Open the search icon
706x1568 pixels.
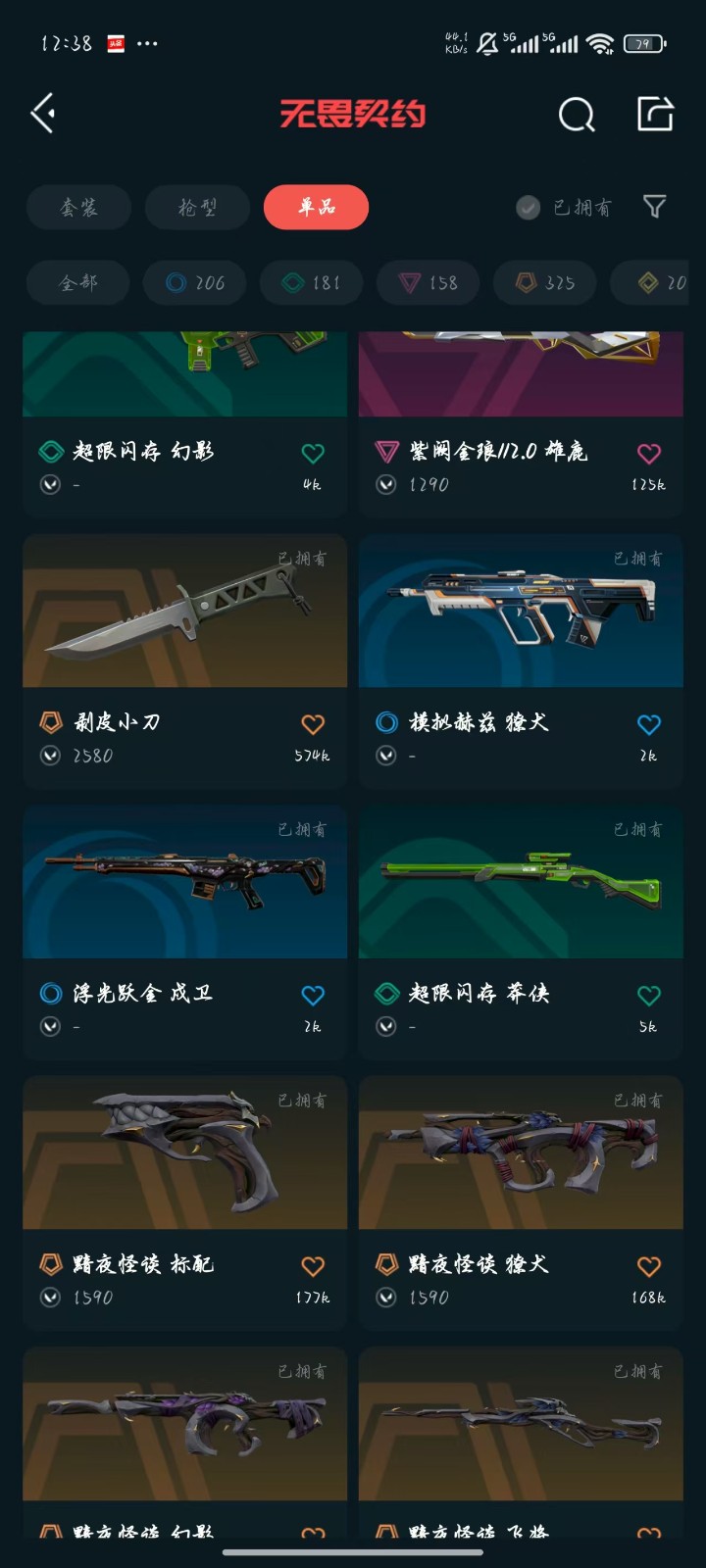click(577, 115)
